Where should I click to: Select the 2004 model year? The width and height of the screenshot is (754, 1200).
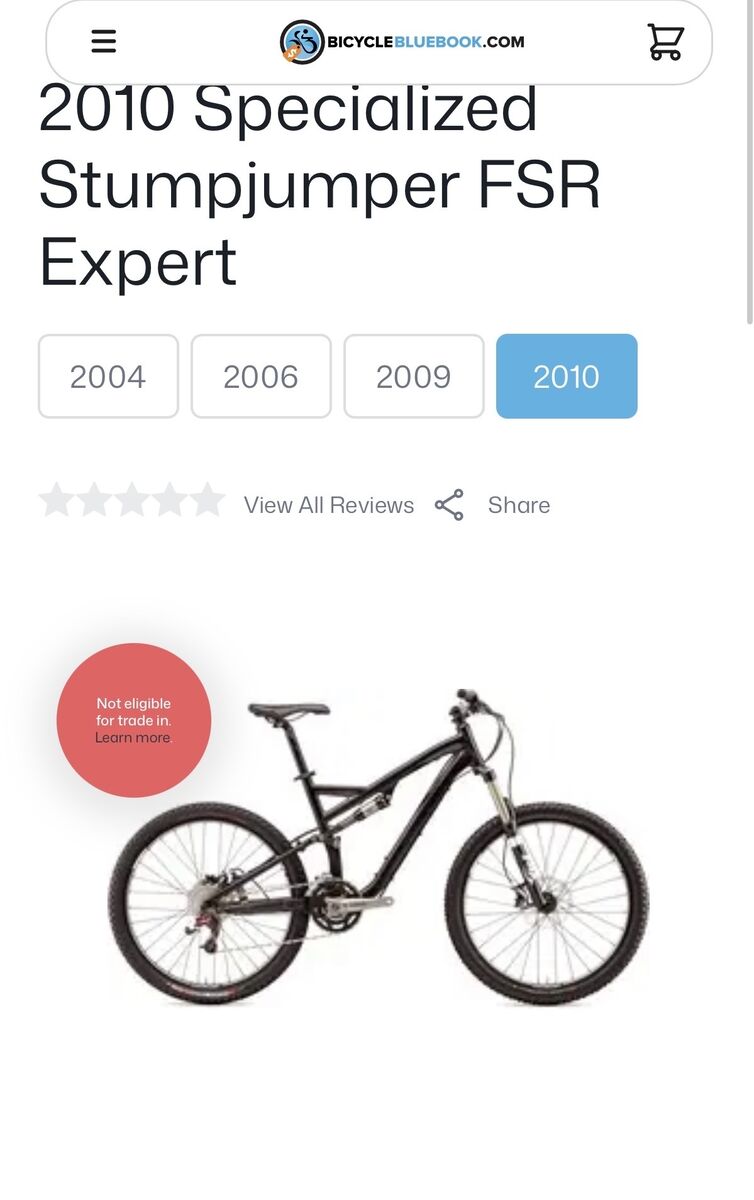click(x=108, y=376)
